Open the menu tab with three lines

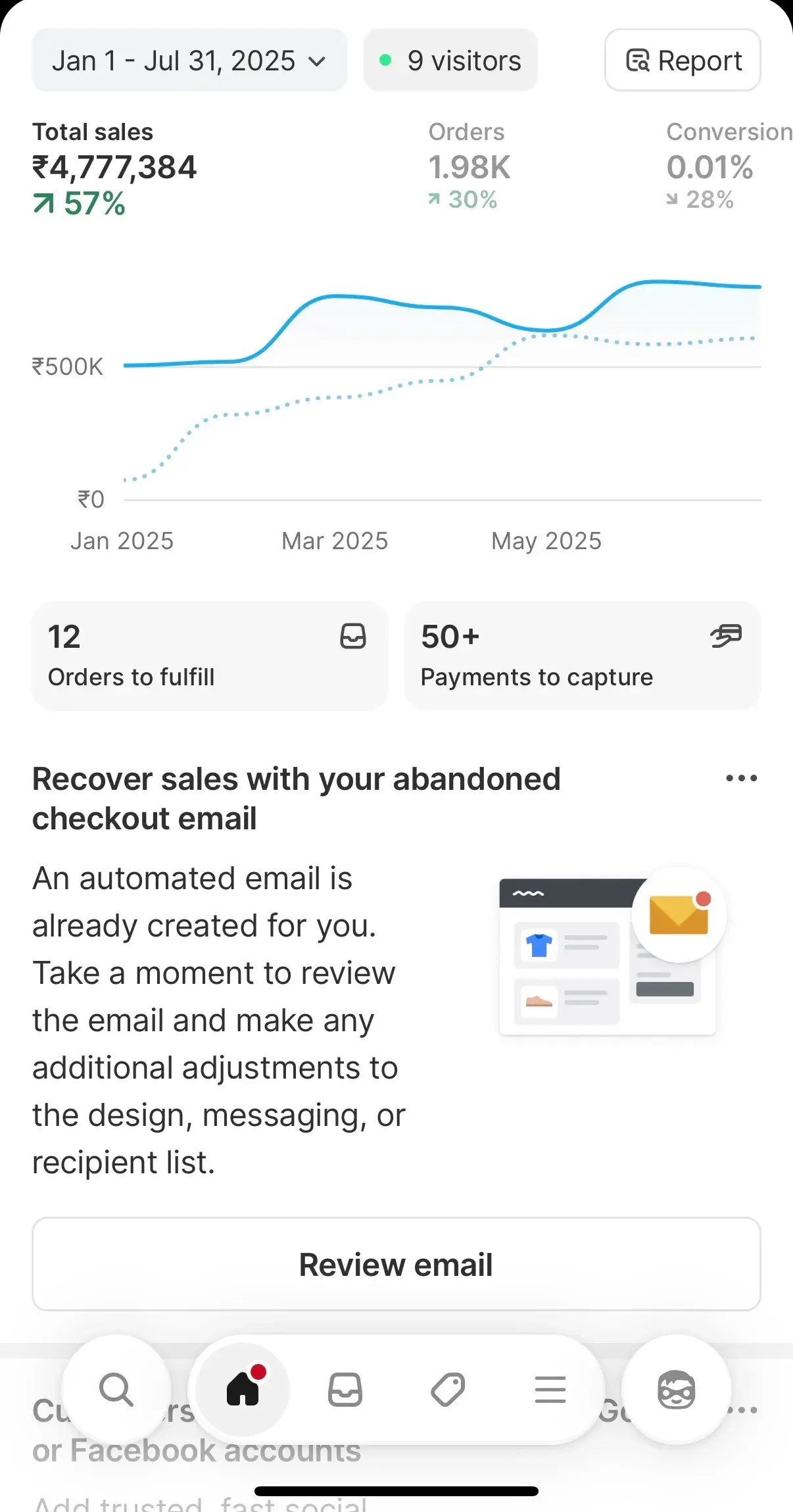point(550,1390)
